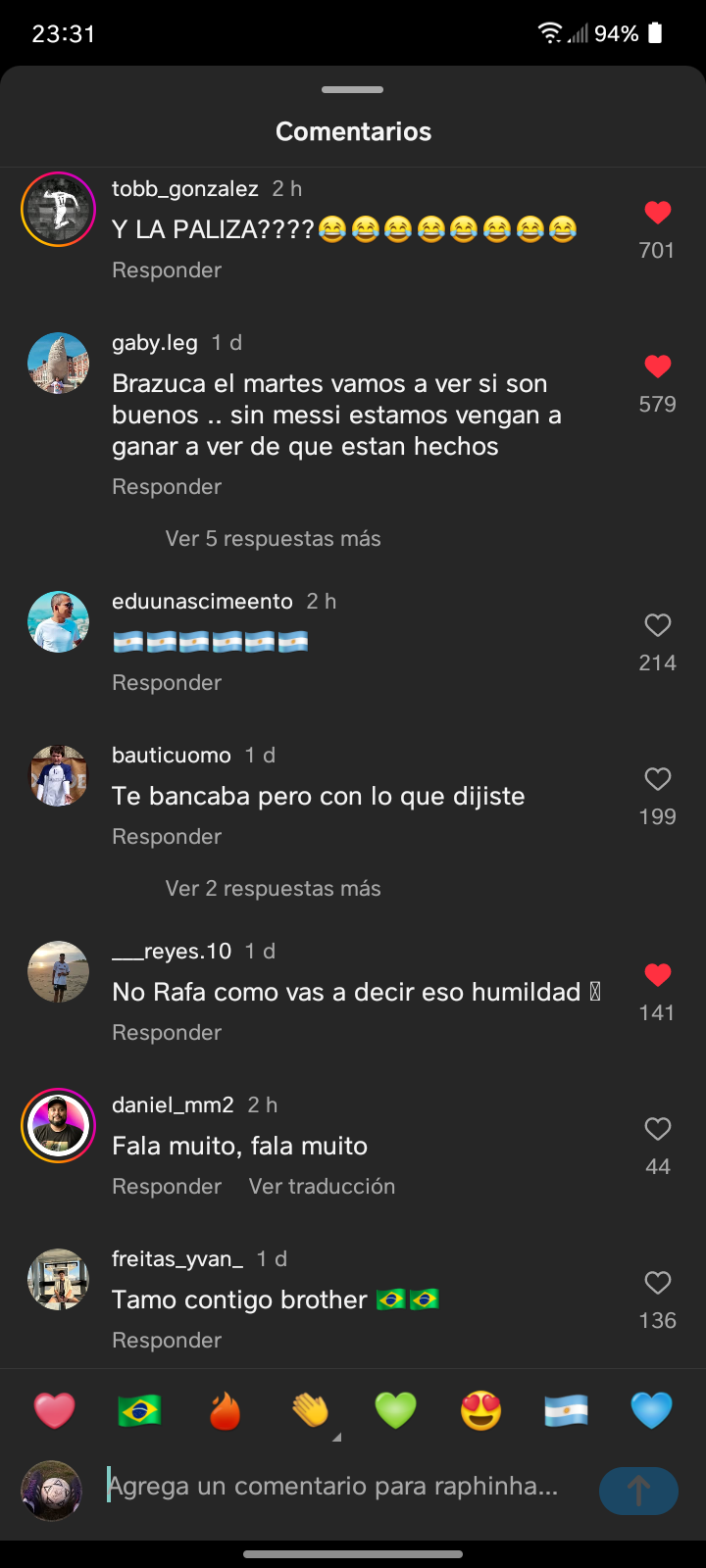This screenshot has width=706, height=1568.
Task: Reply to tobb_gonzalez's comment
Action: point(167,270)
